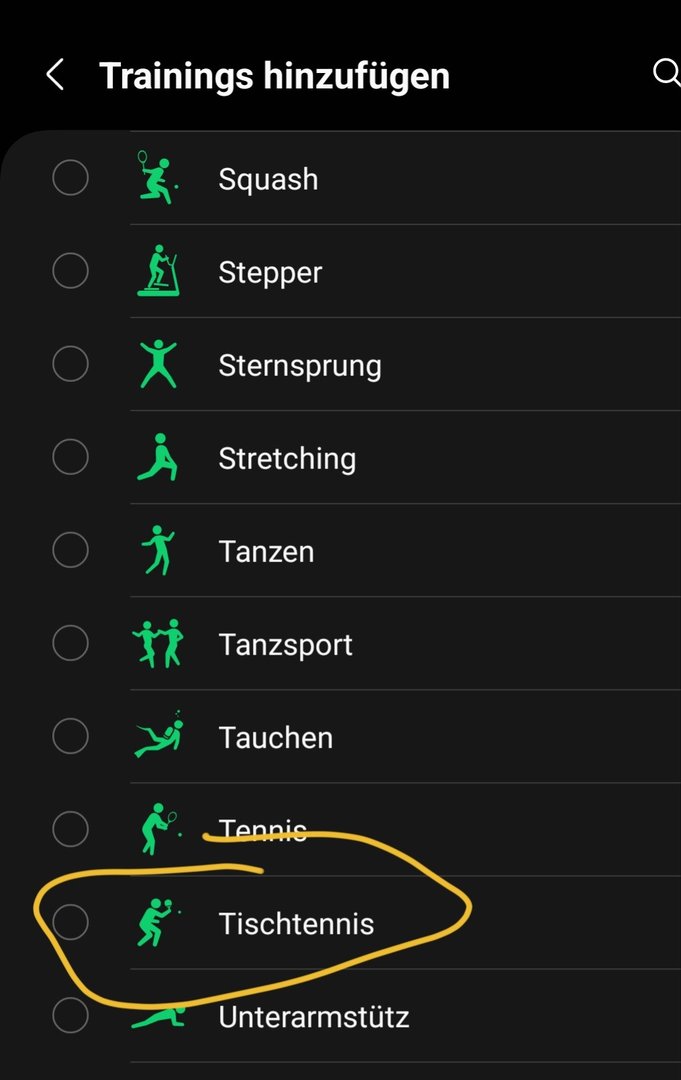Screen dimensions: 681x1080
Task: Go back from Trainings hinzufügen
Action: click(55, 75)
